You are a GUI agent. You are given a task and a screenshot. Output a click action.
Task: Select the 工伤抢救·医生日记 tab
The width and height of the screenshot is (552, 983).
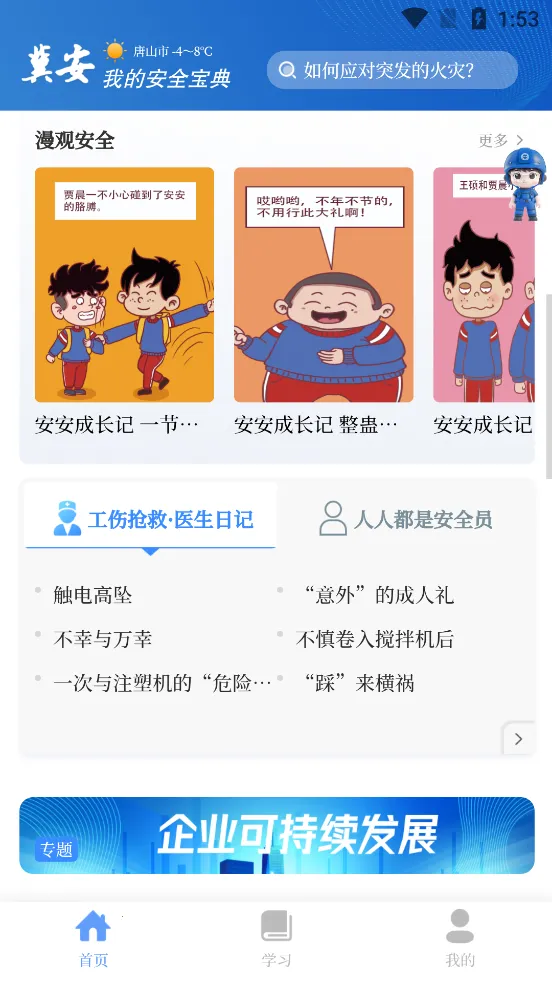coord(150,519)
